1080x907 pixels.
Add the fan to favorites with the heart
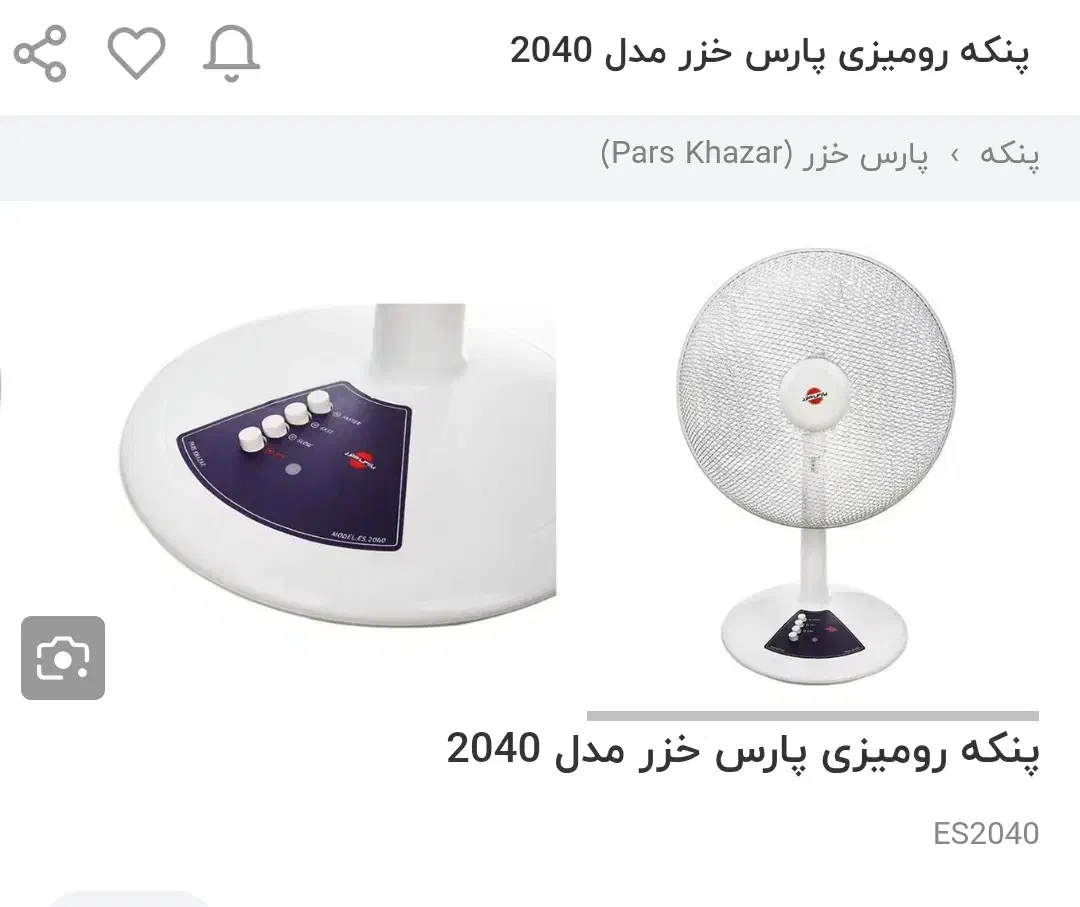pos(136,53)
